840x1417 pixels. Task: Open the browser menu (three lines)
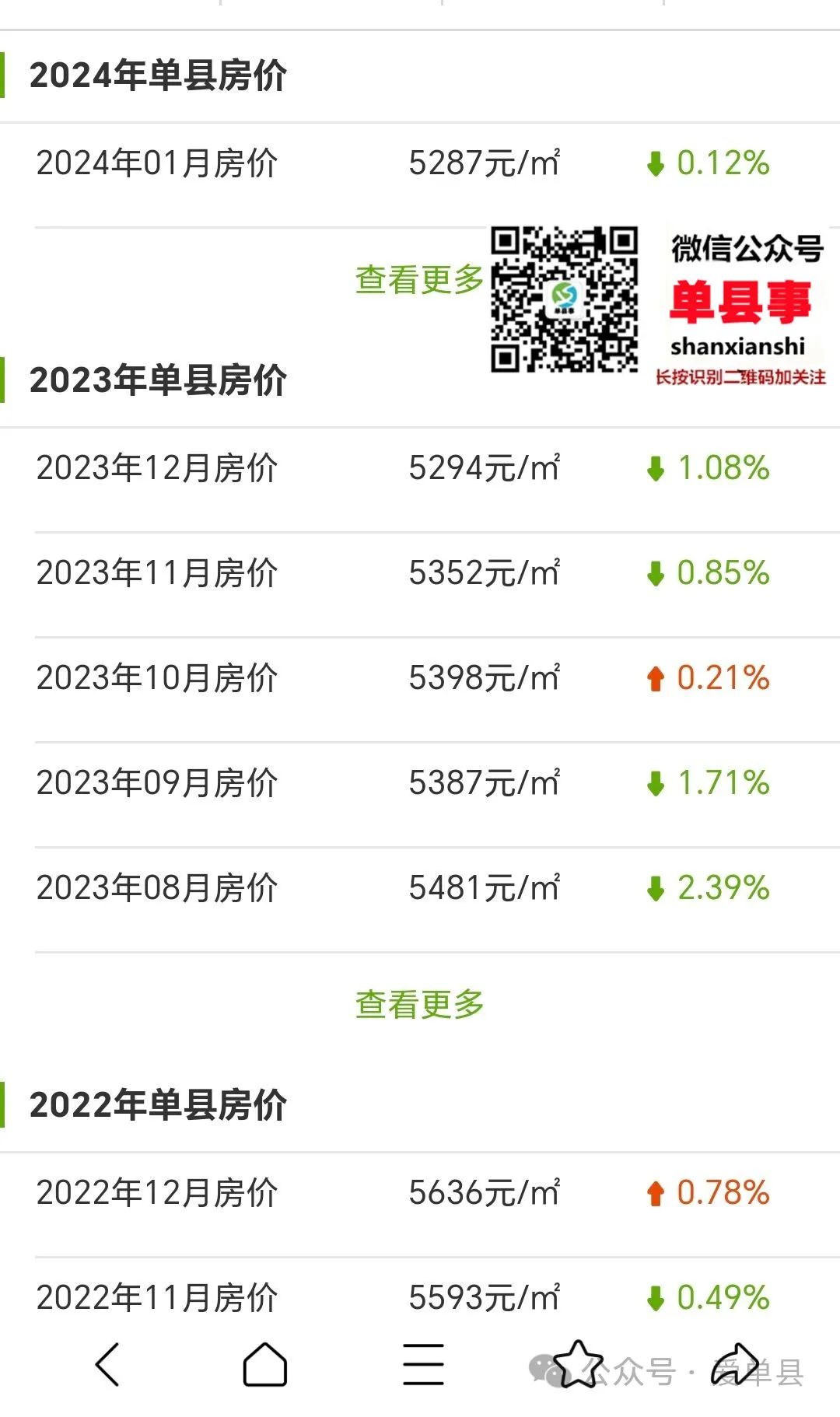[x=423, y=1364]
